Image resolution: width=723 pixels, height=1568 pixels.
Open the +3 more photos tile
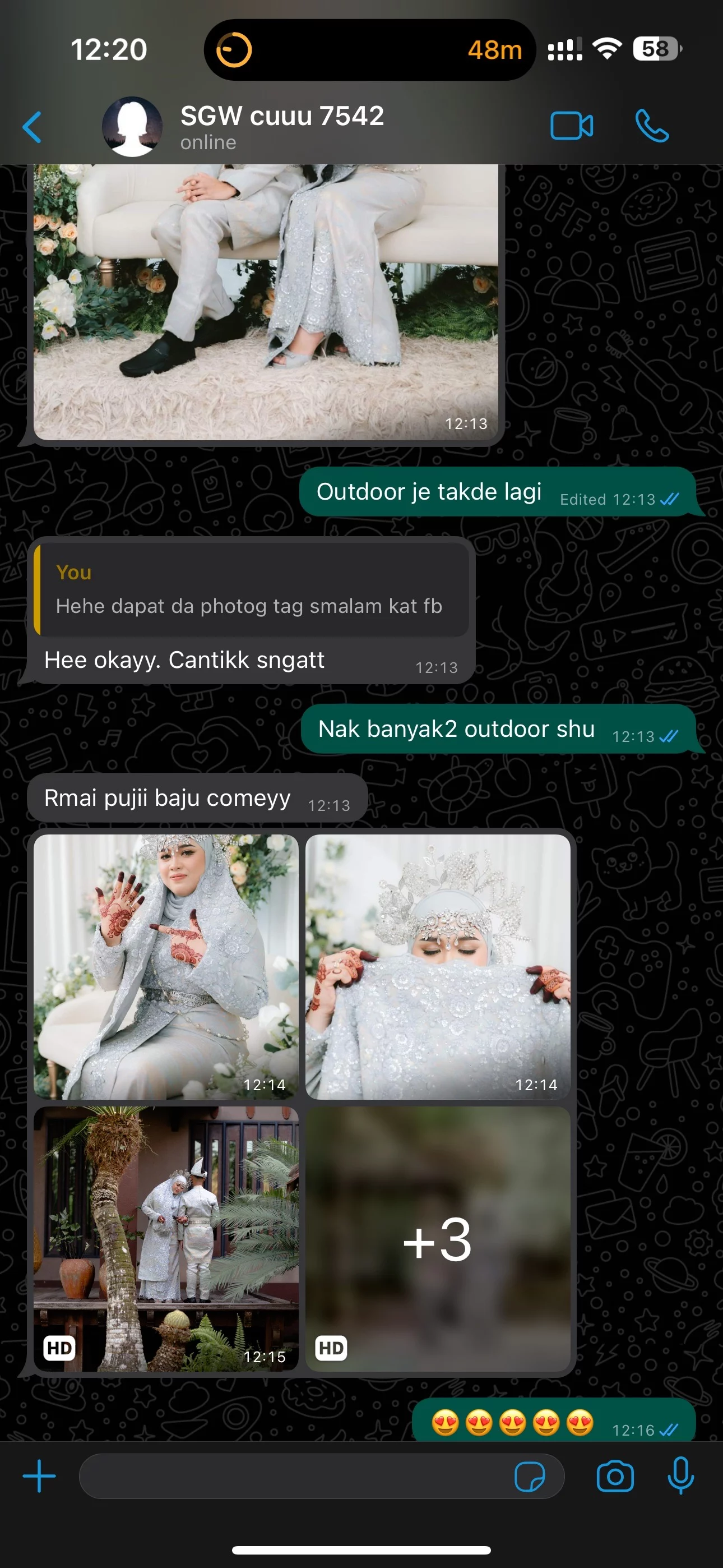pos(438,1238)
